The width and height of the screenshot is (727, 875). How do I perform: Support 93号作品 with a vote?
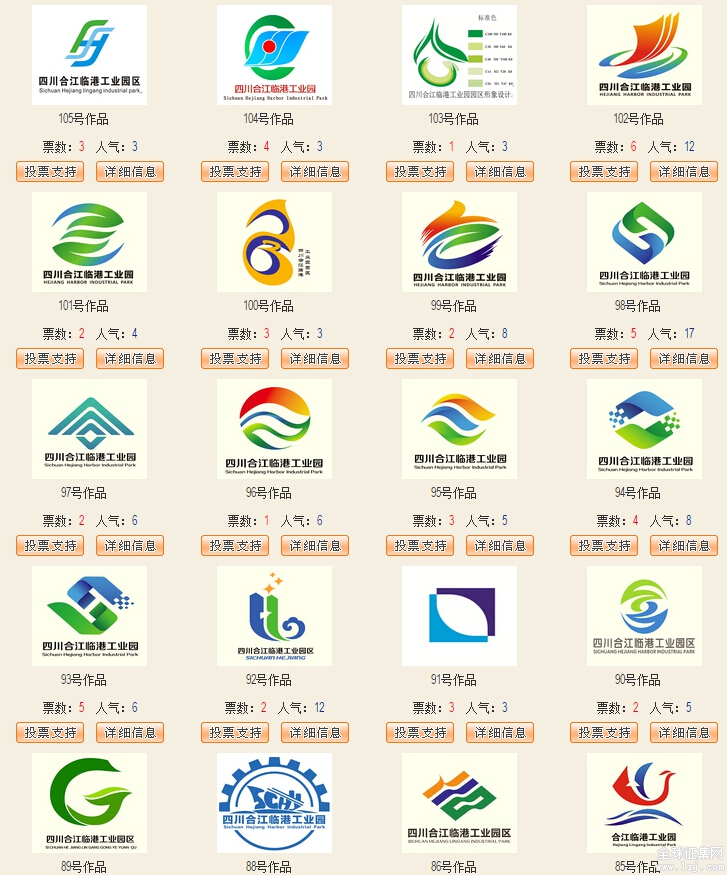click(x=50, y=732)
